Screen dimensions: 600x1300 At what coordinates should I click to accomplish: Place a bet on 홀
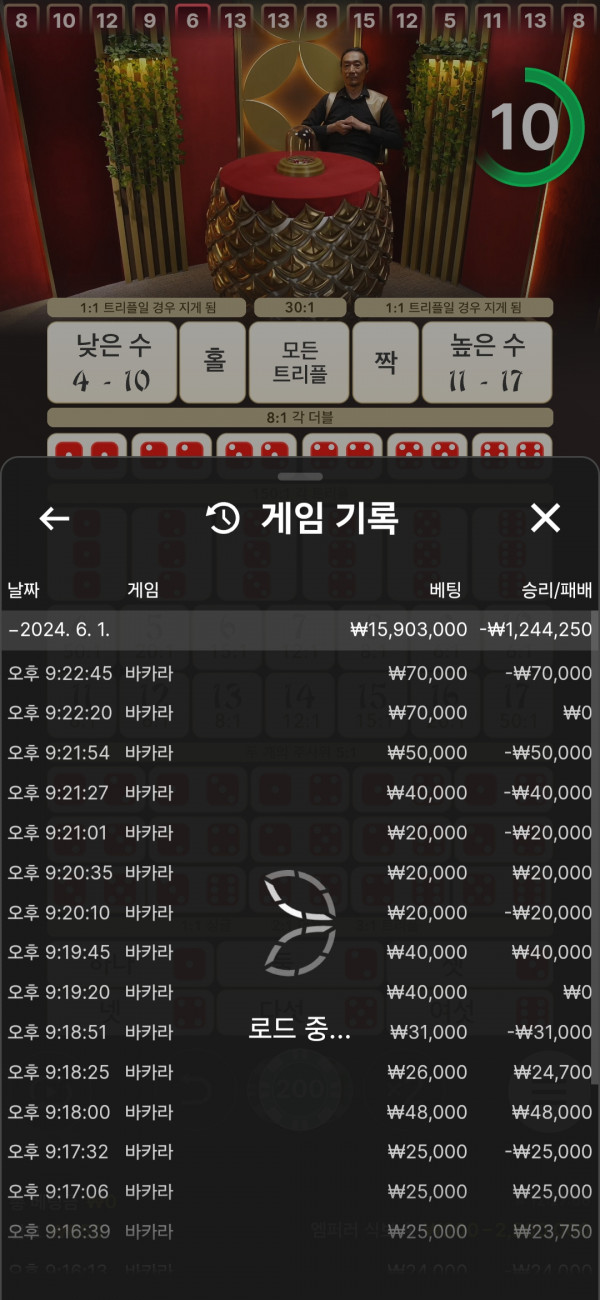213,362
